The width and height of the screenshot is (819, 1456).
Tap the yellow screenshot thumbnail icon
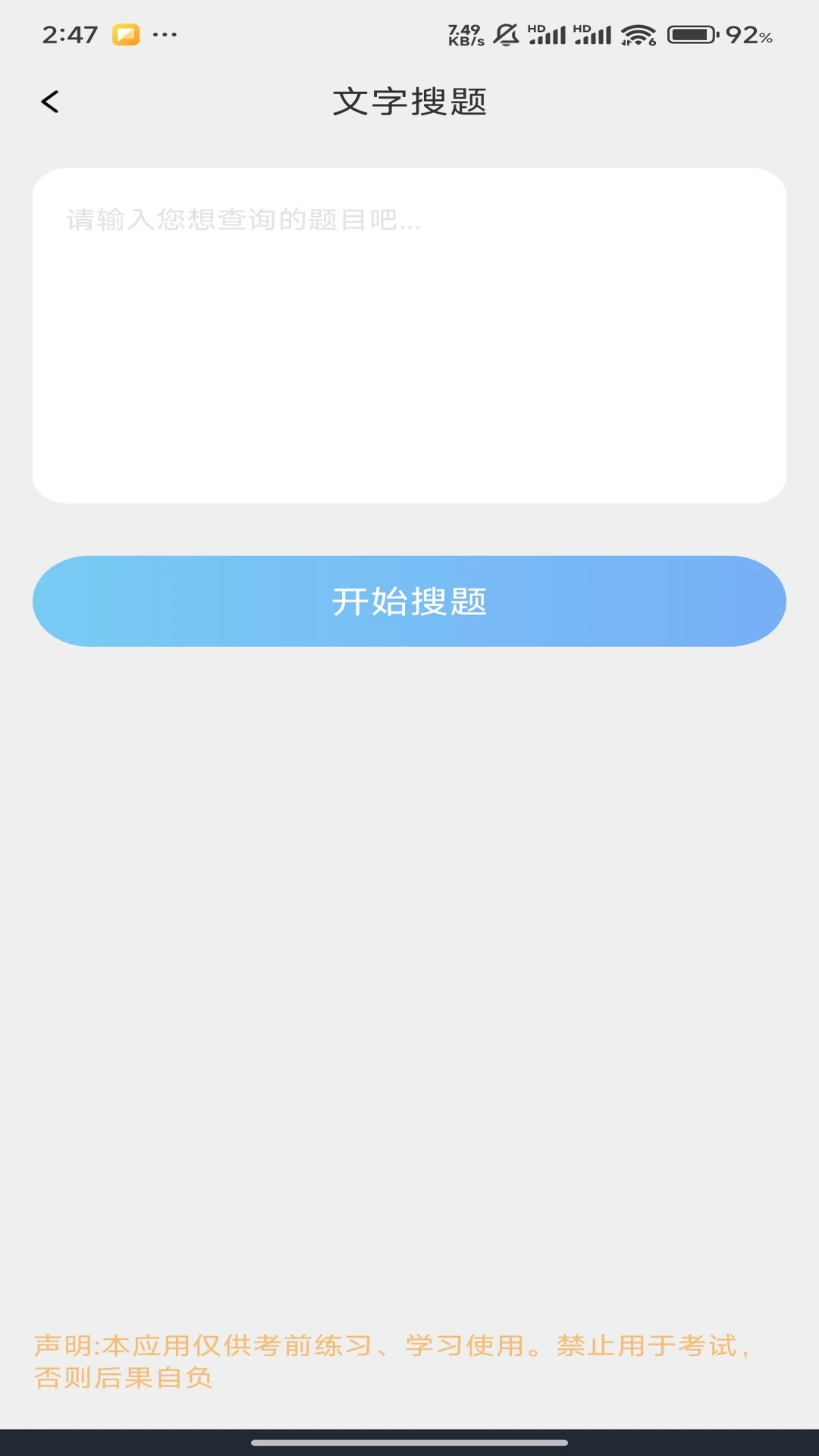click(126, 33)
